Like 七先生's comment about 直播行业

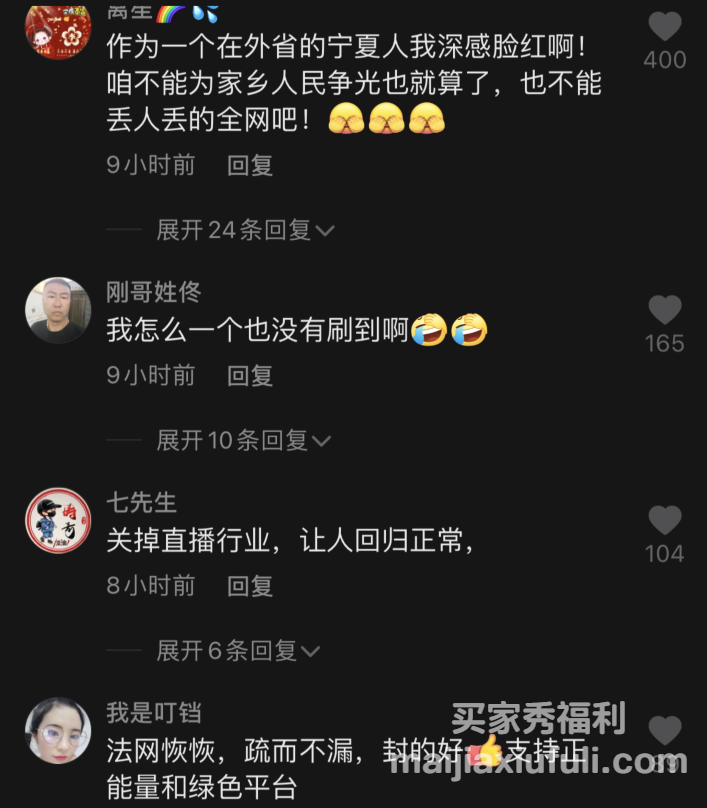665,521
